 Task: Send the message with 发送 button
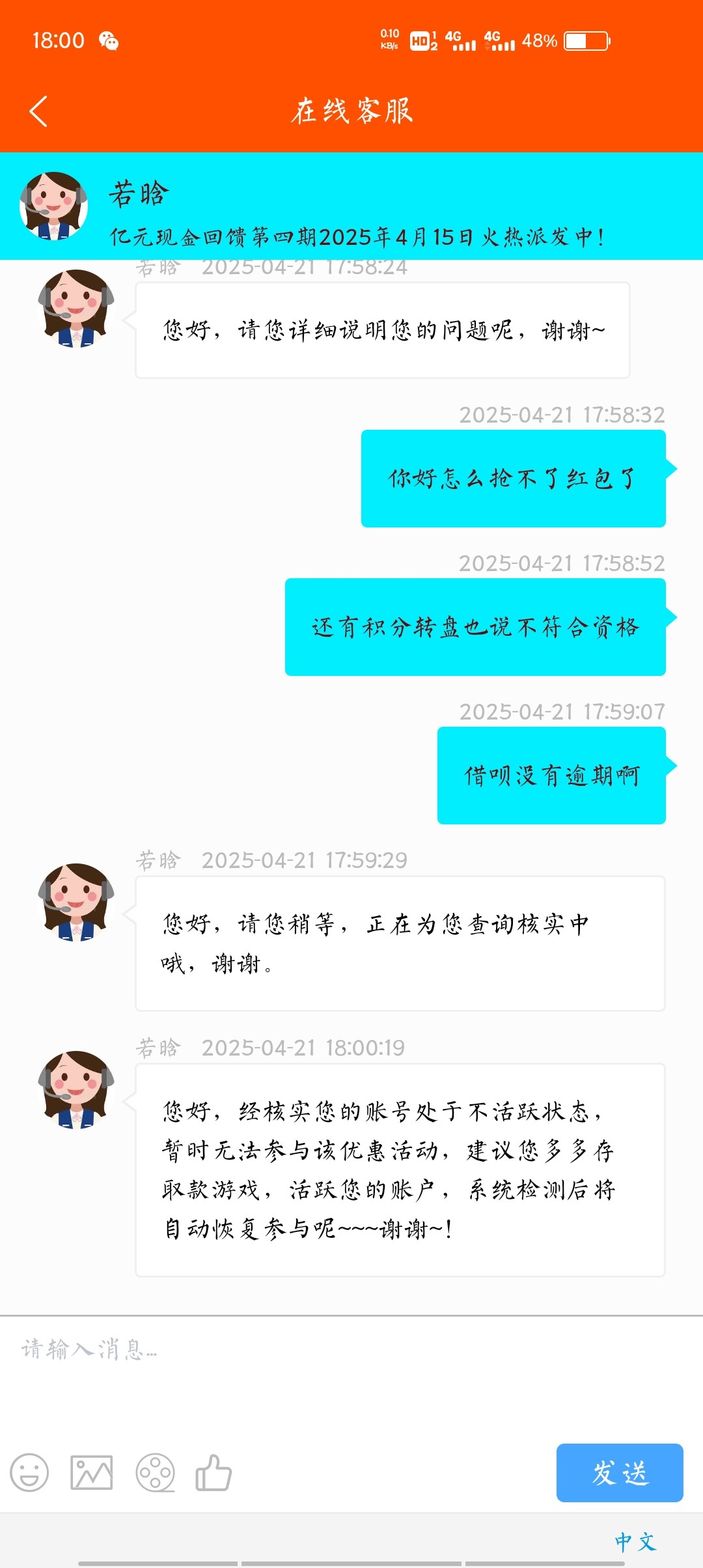pos(619,1473)
